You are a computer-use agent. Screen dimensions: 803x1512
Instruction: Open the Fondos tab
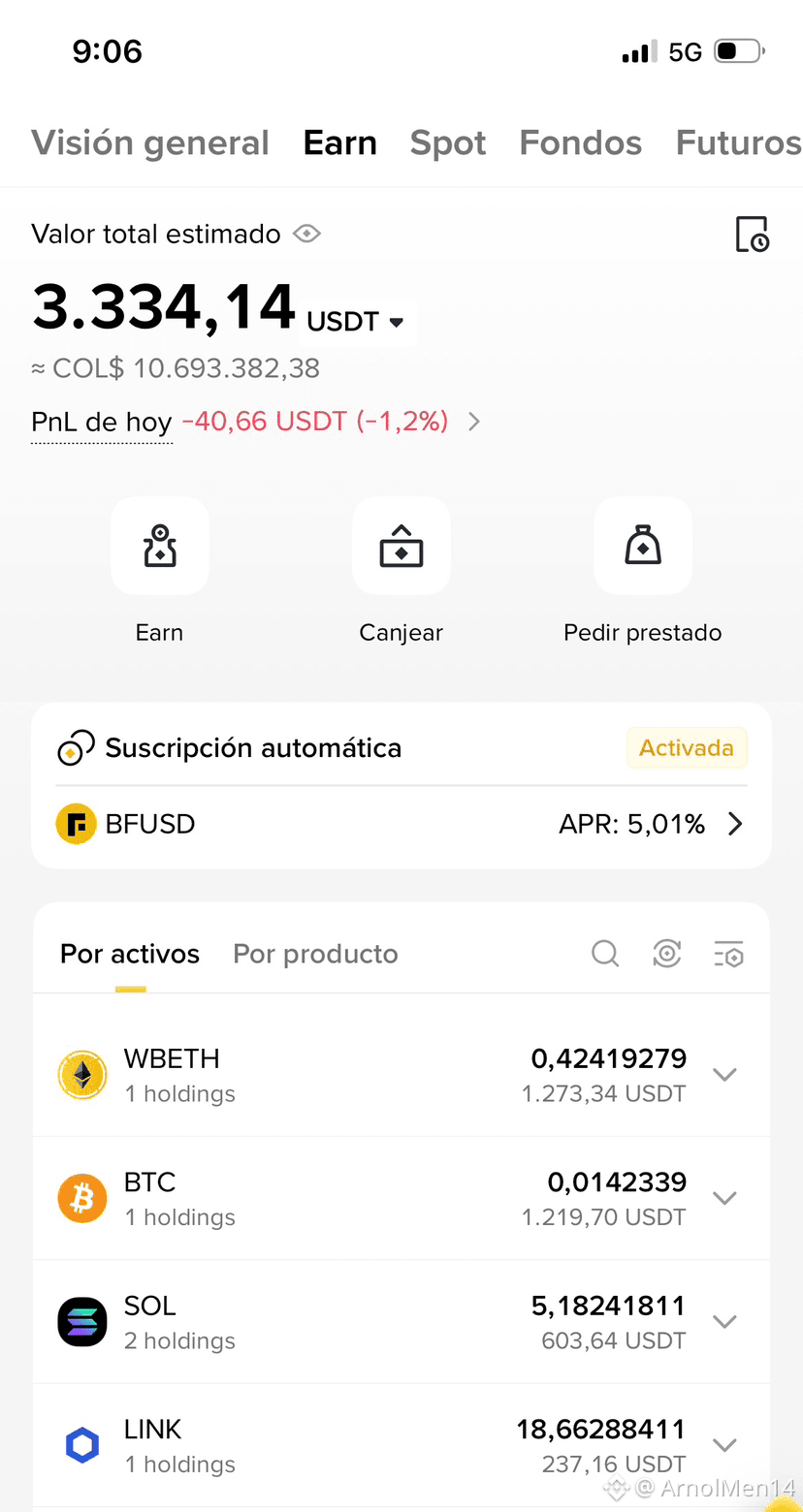pos(581,142)
